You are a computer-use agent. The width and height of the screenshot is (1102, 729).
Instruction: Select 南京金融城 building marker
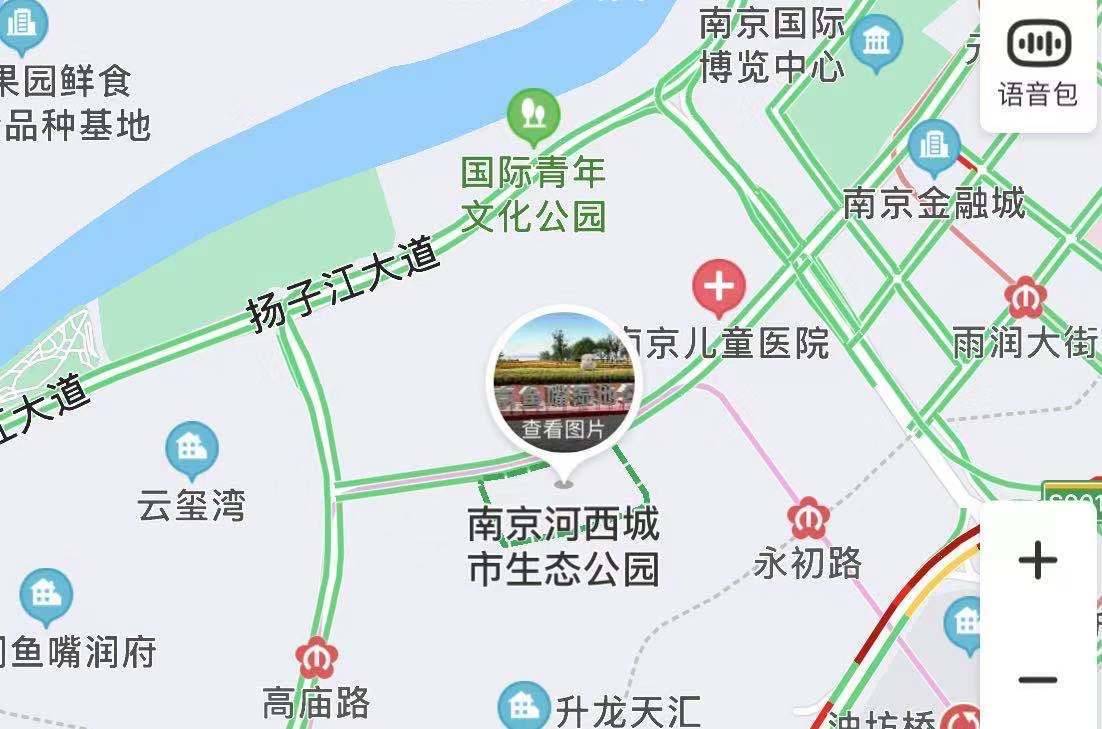coord(934,147)
